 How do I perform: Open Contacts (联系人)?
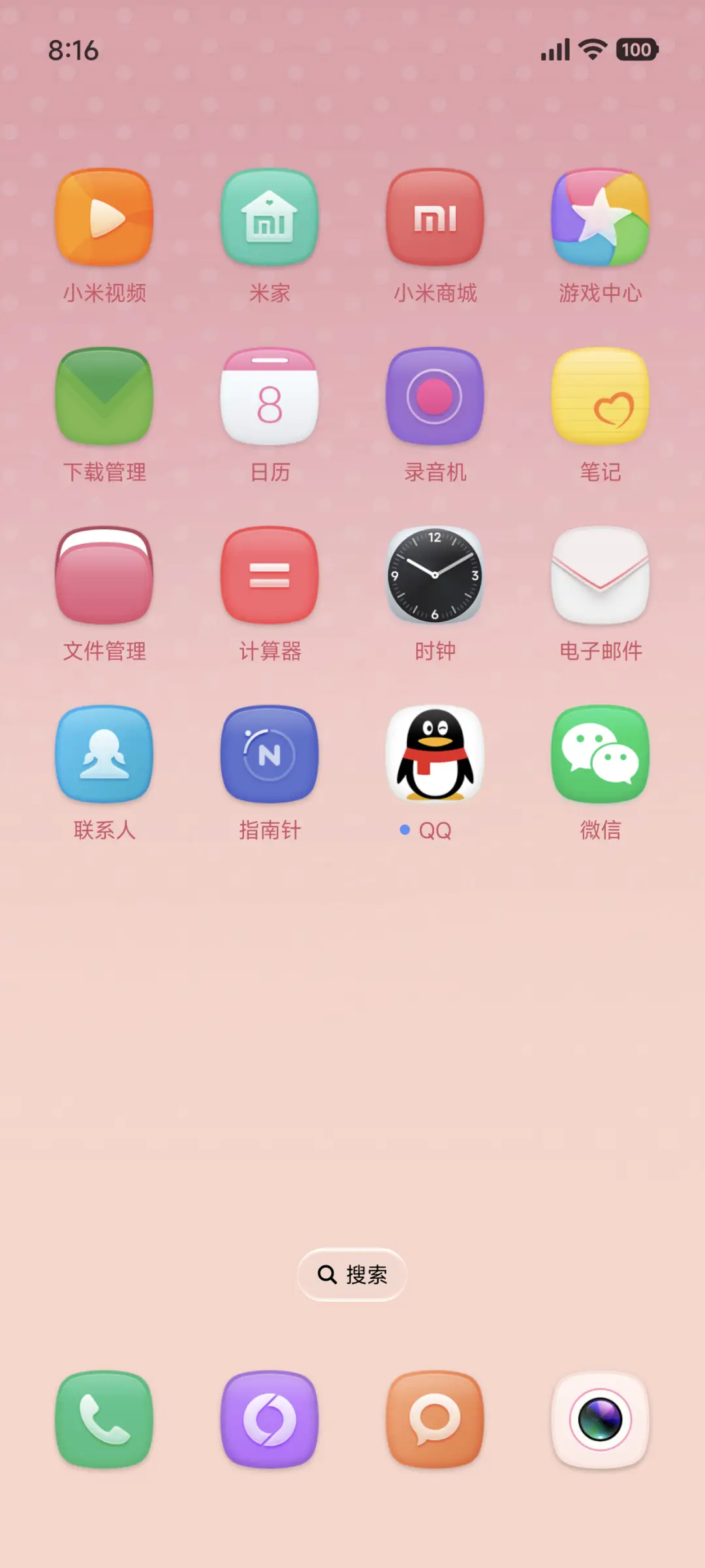coord(104,754)
